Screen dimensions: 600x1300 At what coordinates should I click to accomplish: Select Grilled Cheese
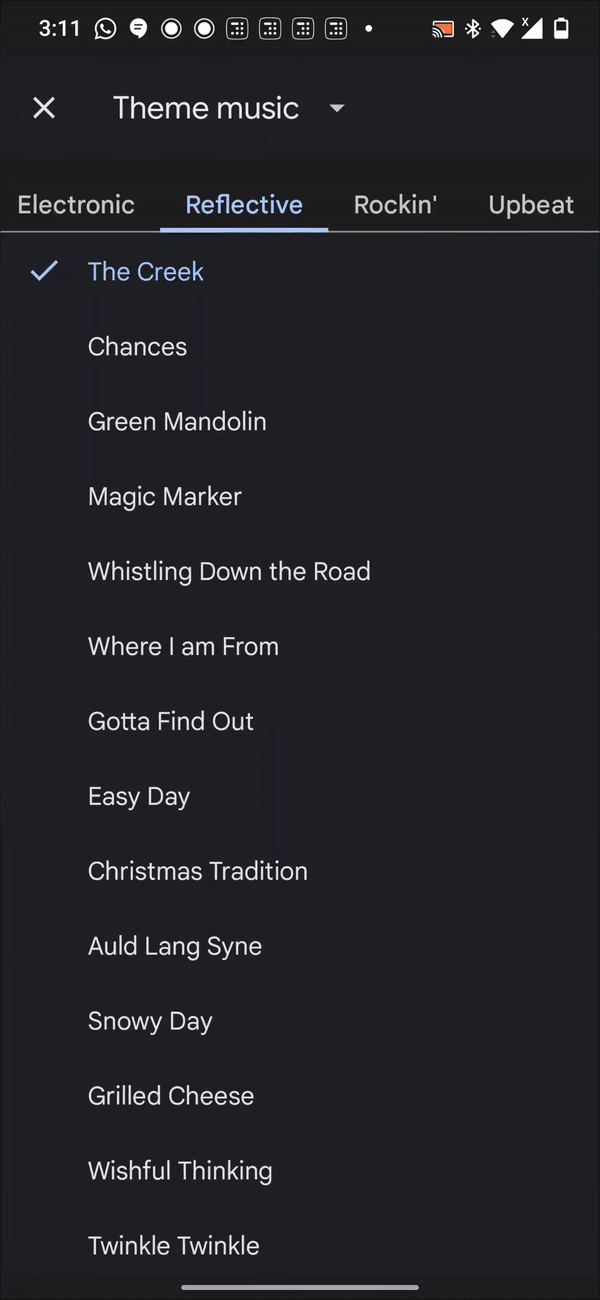pyautogui.click(x=300, y=1097)
